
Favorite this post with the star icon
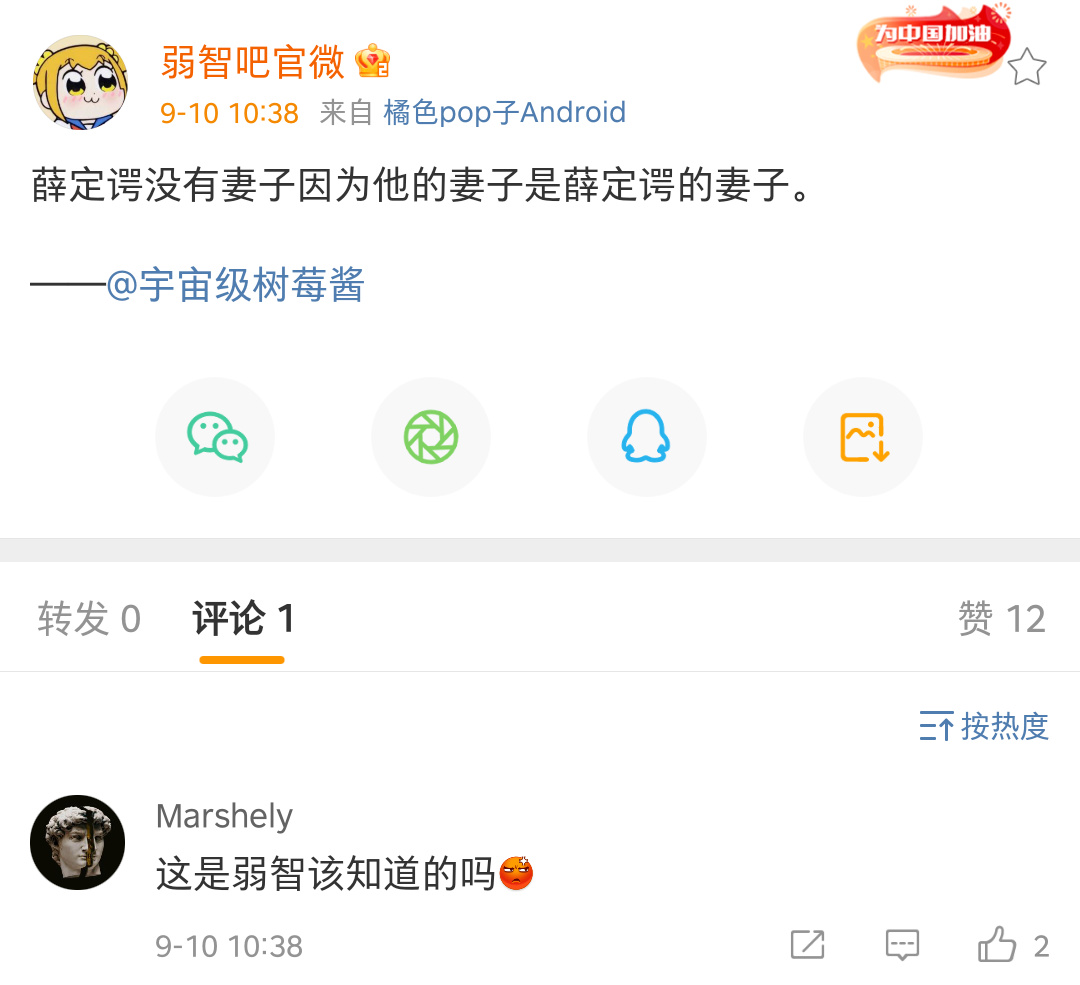pyautogui.click(x=1026, y=67)
